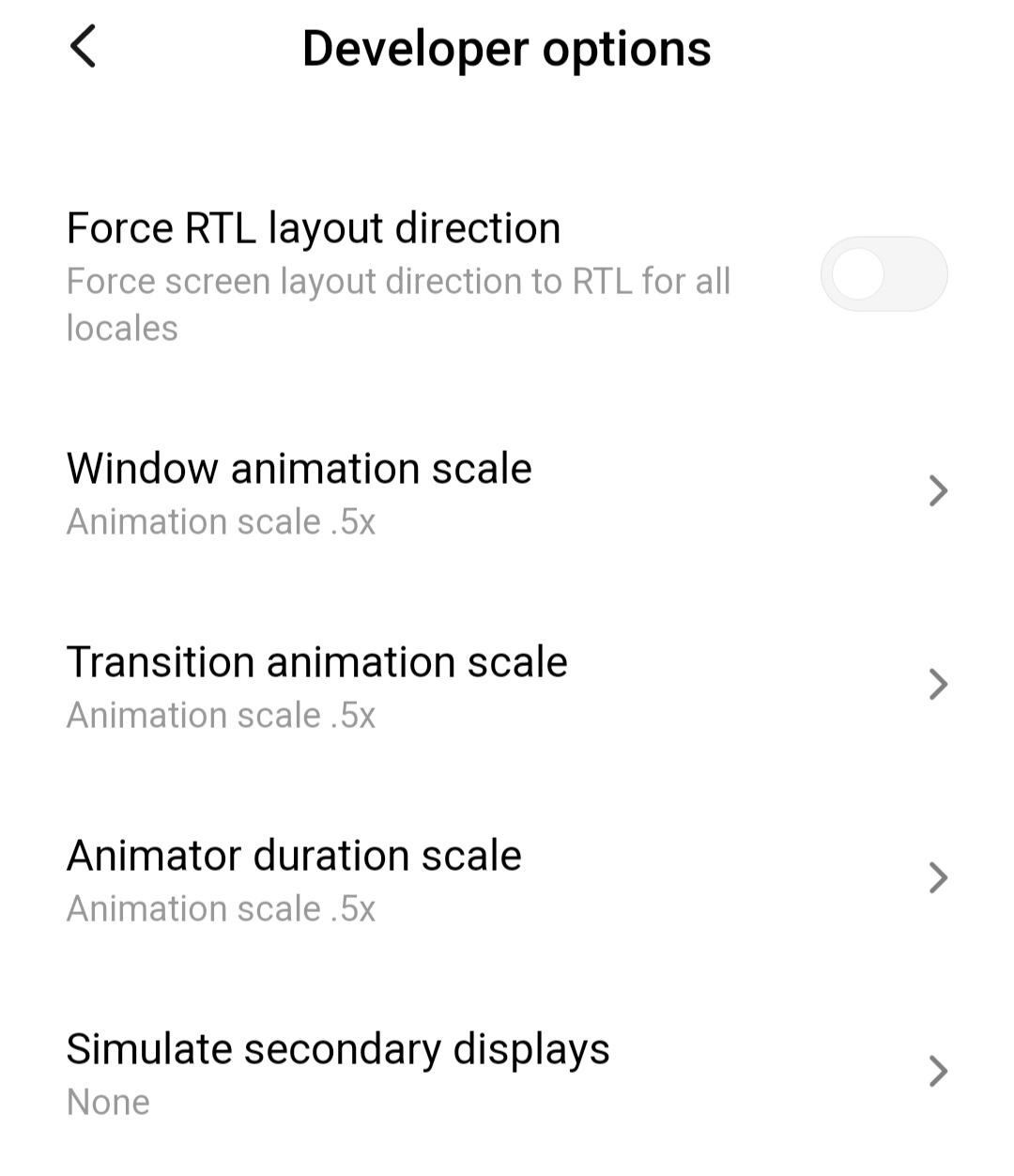Go back from Developer options
Viewport: 1014px width, 1176px height.
[83, 47]
